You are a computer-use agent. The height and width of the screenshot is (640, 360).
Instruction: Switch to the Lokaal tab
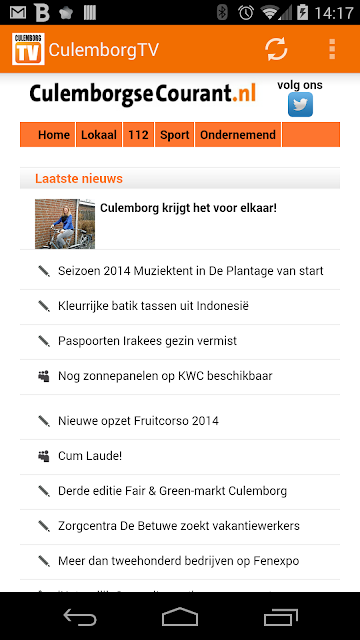[99, 135]
